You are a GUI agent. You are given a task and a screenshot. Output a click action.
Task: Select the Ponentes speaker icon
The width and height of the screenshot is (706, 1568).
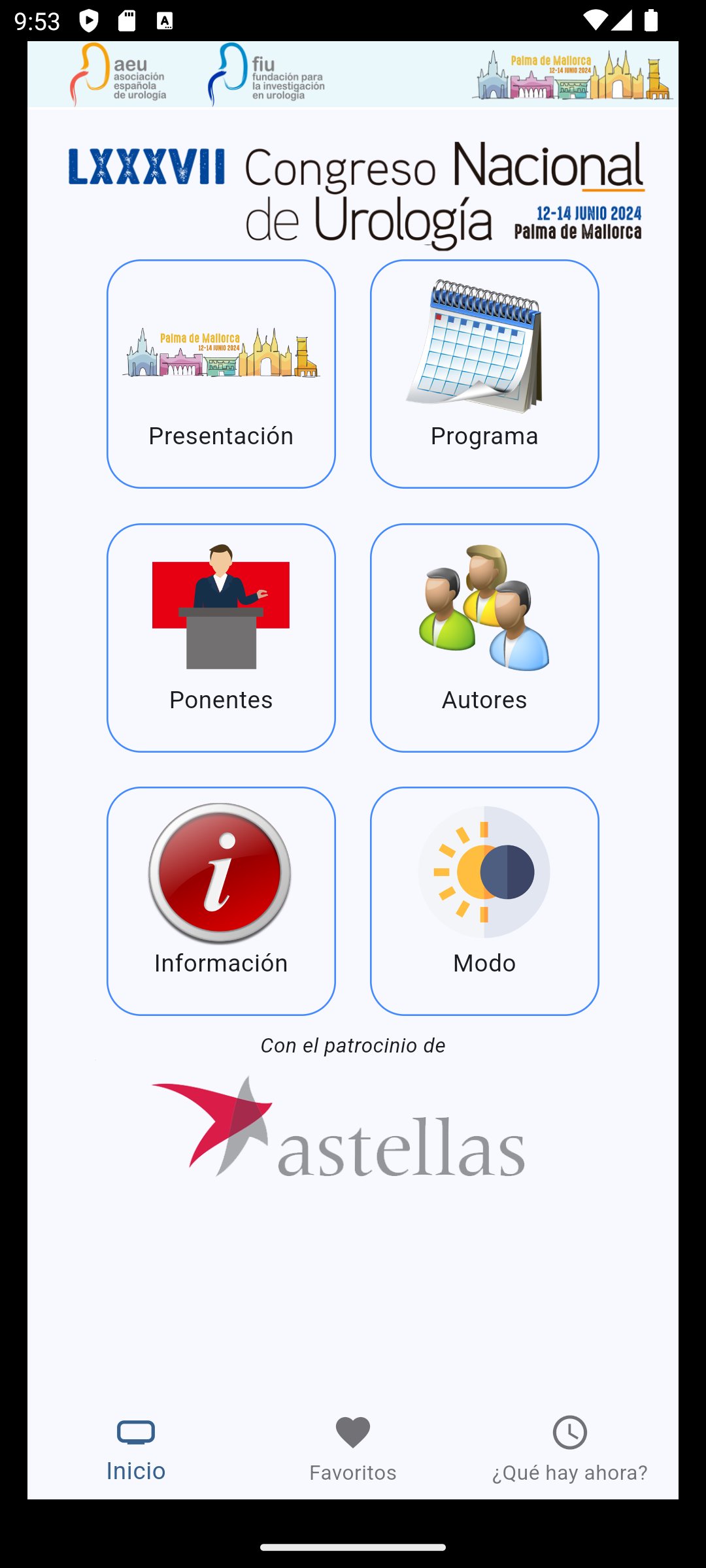click(222, 611)
